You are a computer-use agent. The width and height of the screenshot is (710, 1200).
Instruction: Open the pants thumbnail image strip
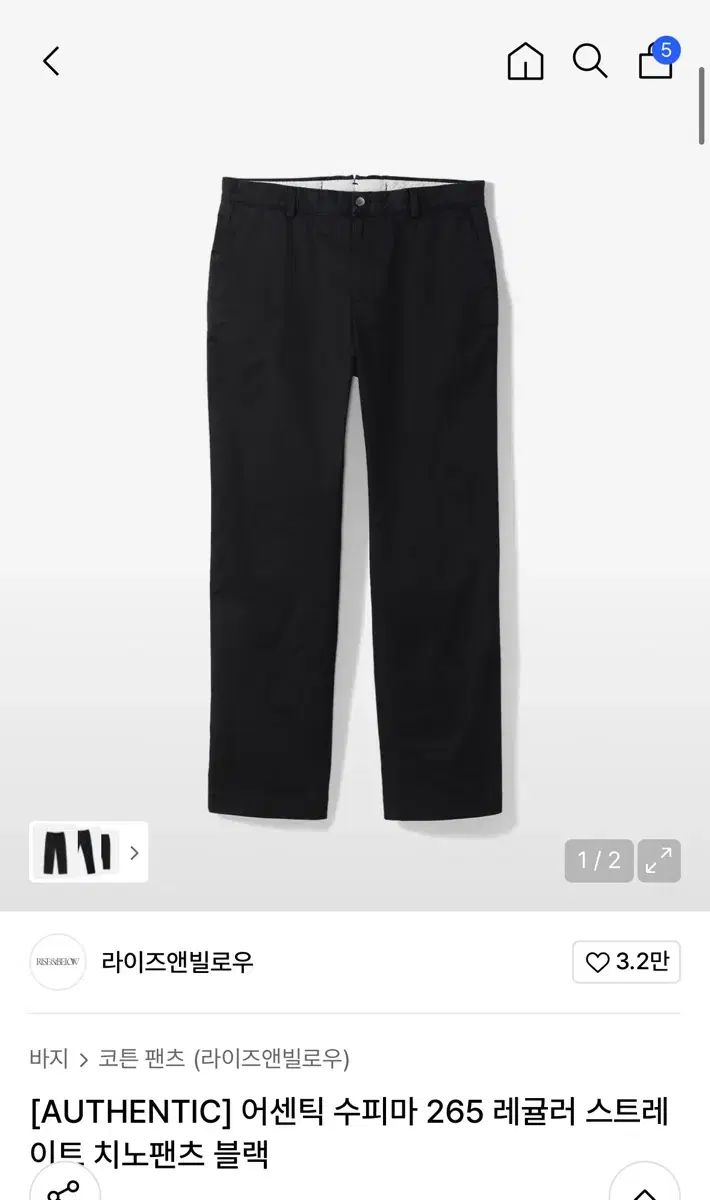pos(89,852)
